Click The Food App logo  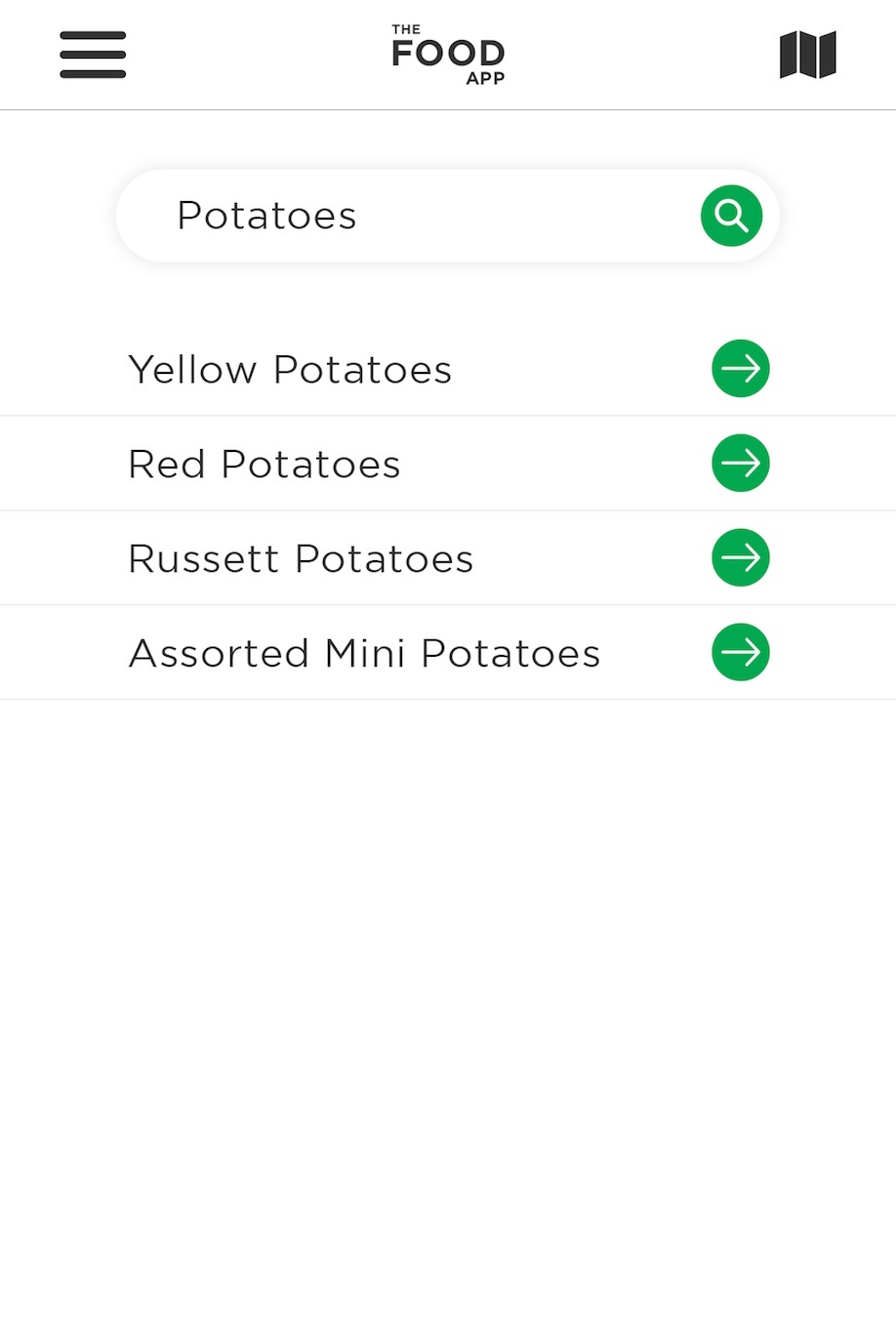[447, 53]
